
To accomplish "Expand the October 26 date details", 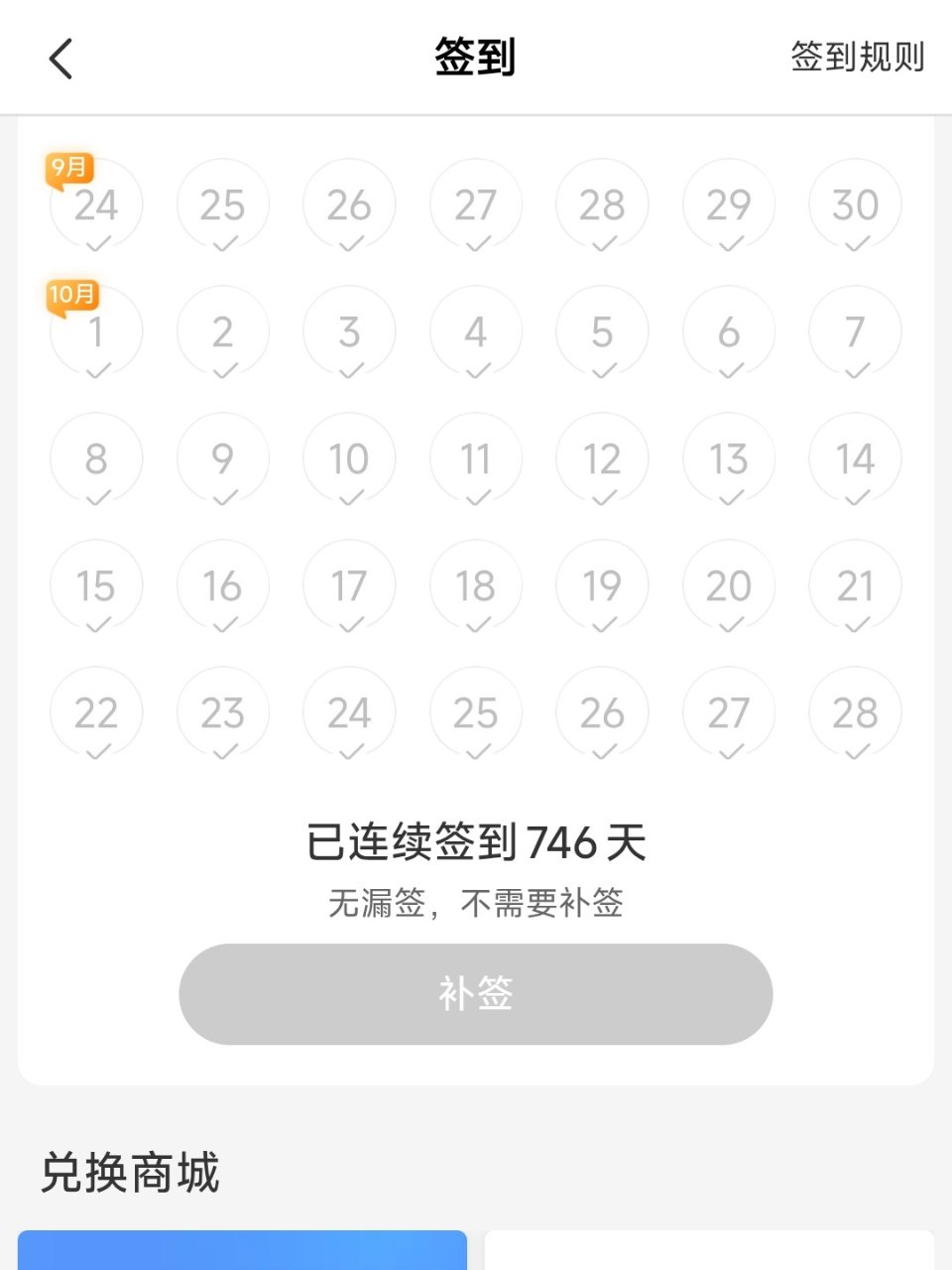I will 602,712.
